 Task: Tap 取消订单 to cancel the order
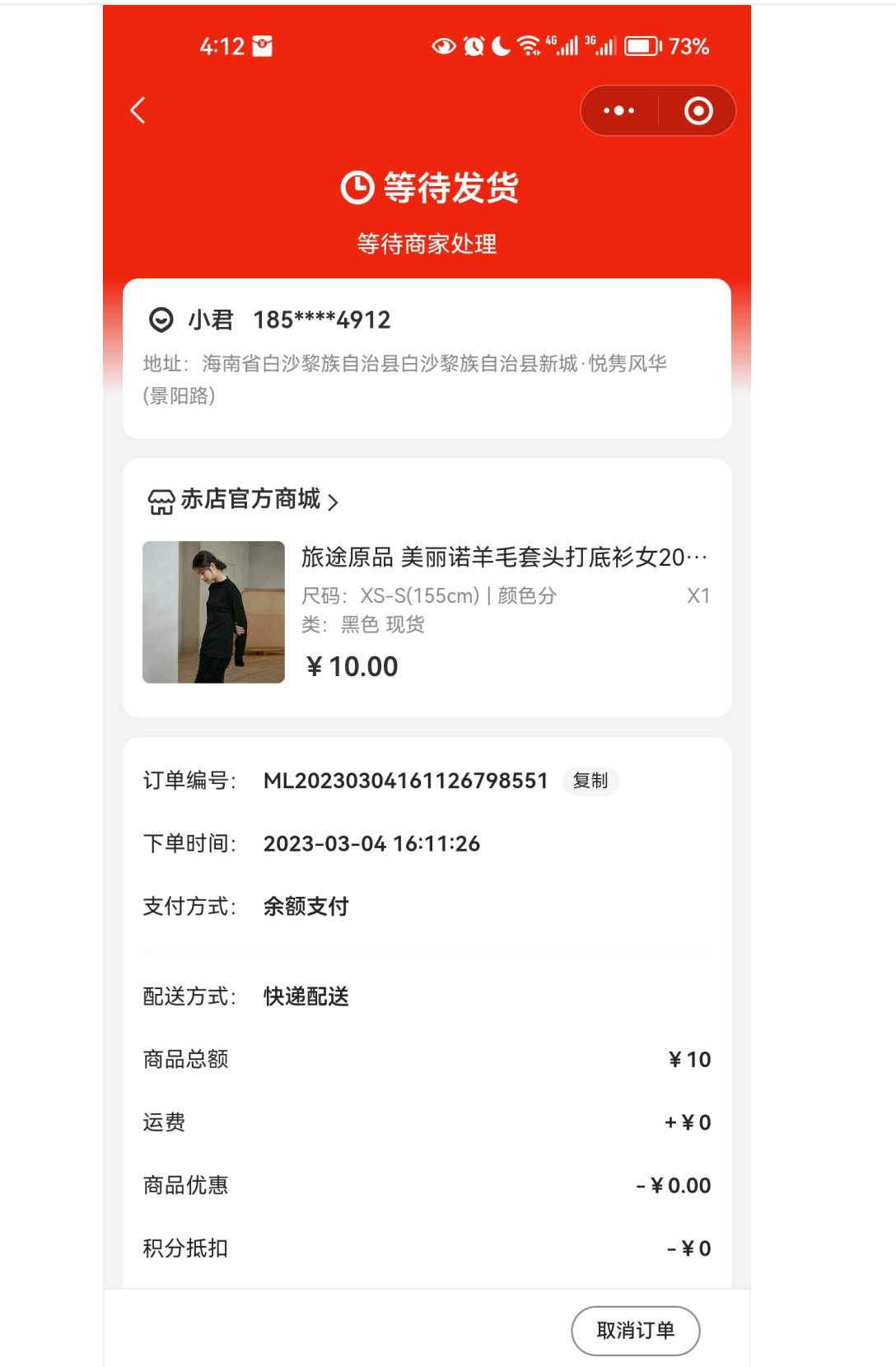(x=635, y=1330)
